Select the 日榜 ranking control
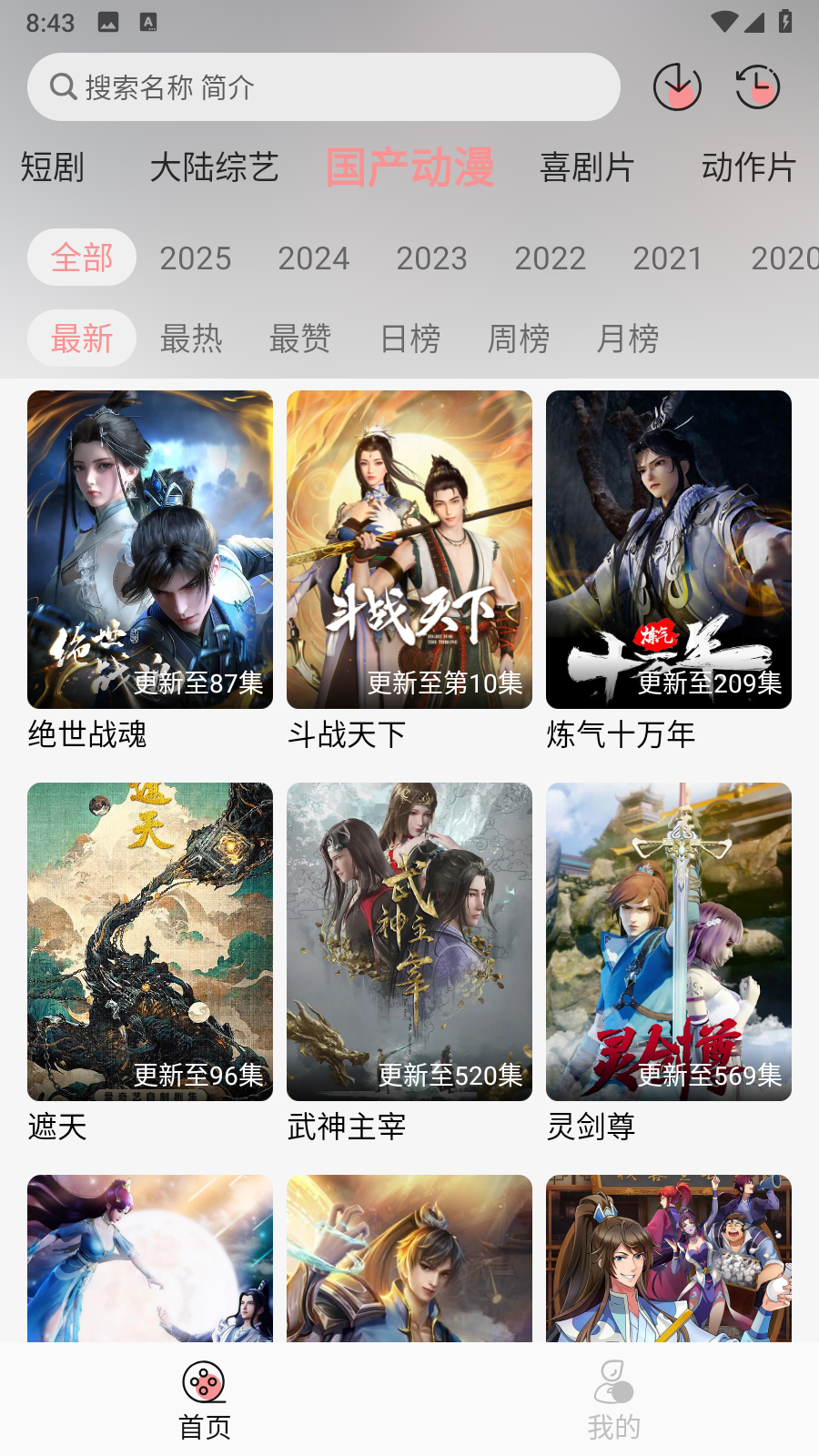The height and width of the screenshot is (1456, 819). pyautogui.click(x=410, y=338)
